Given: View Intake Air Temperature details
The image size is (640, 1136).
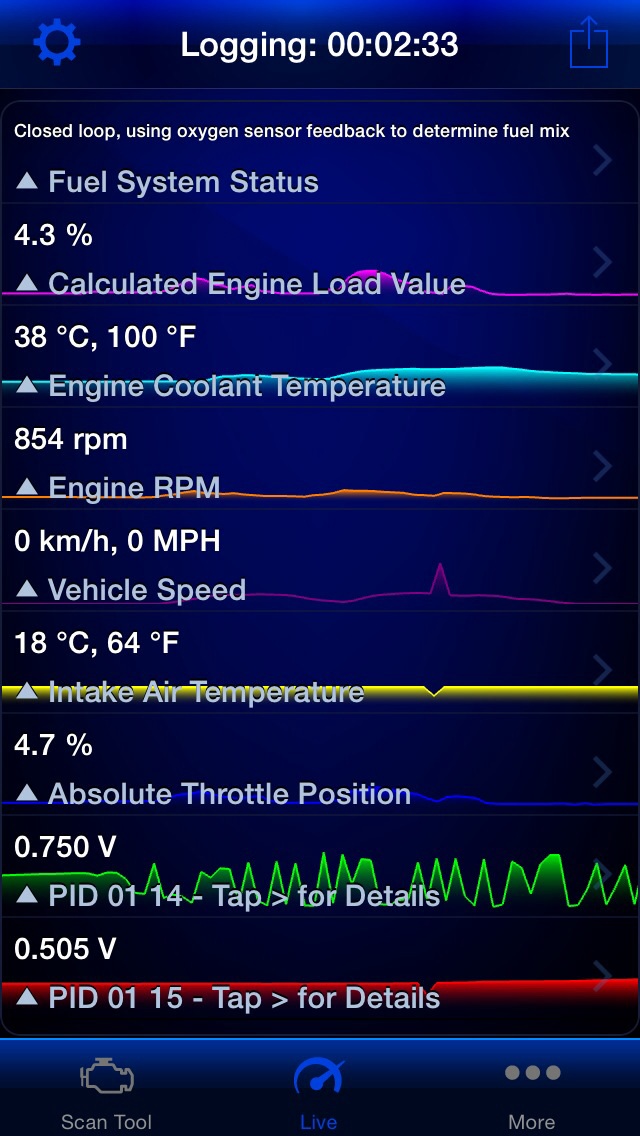Looking at the screenshot, I should (320, 667).
